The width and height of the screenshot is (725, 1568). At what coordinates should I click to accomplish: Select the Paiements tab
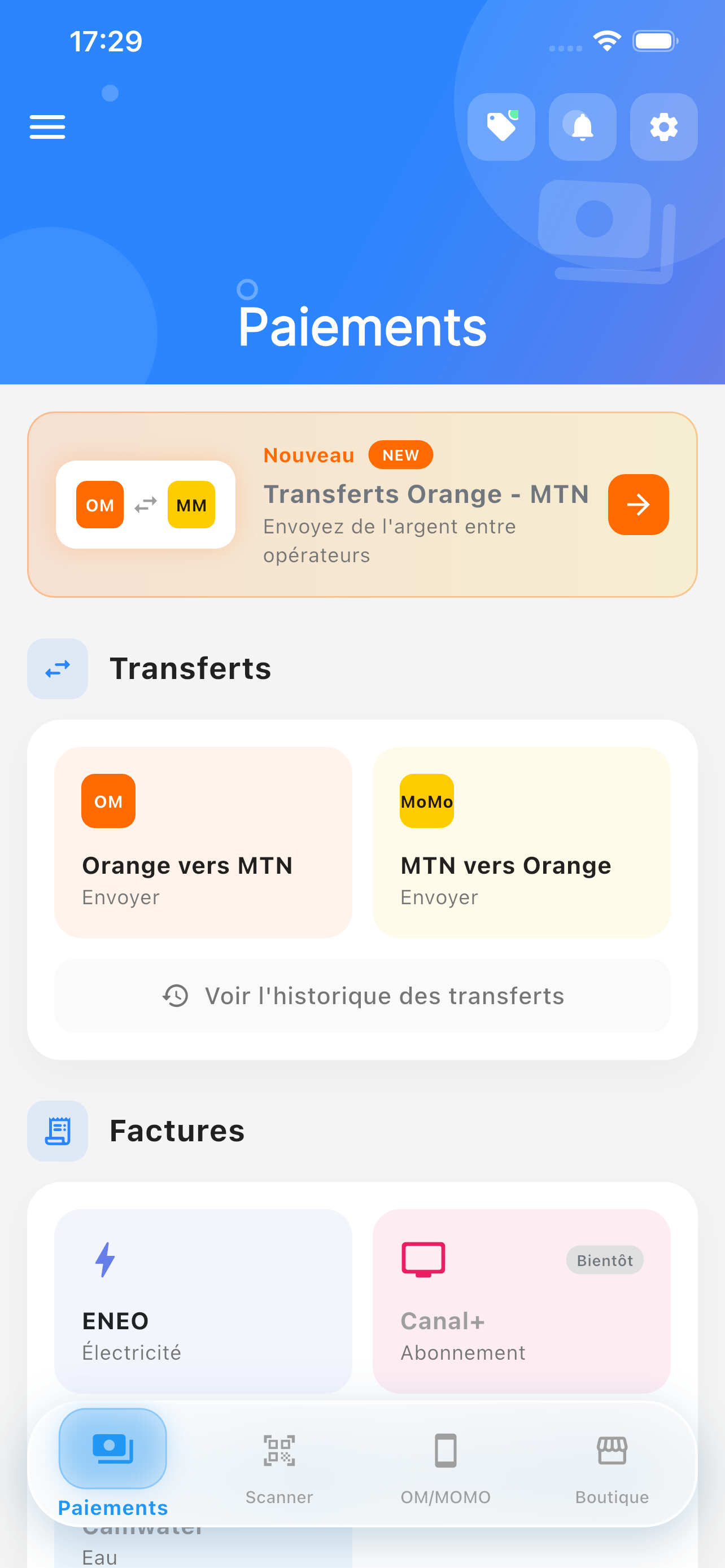[x=112, y=1464]
